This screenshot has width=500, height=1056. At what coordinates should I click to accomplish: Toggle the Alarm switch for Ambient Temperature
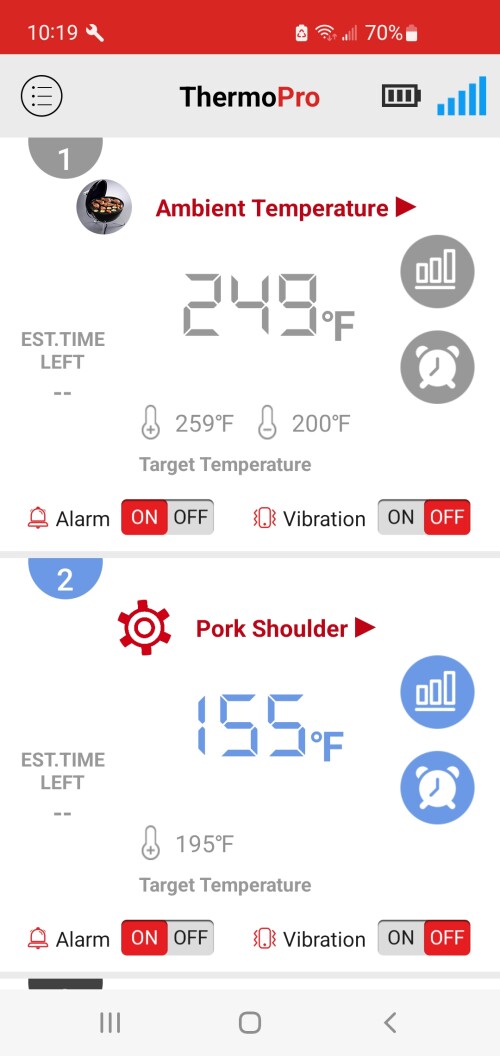(x=167, y=517)
